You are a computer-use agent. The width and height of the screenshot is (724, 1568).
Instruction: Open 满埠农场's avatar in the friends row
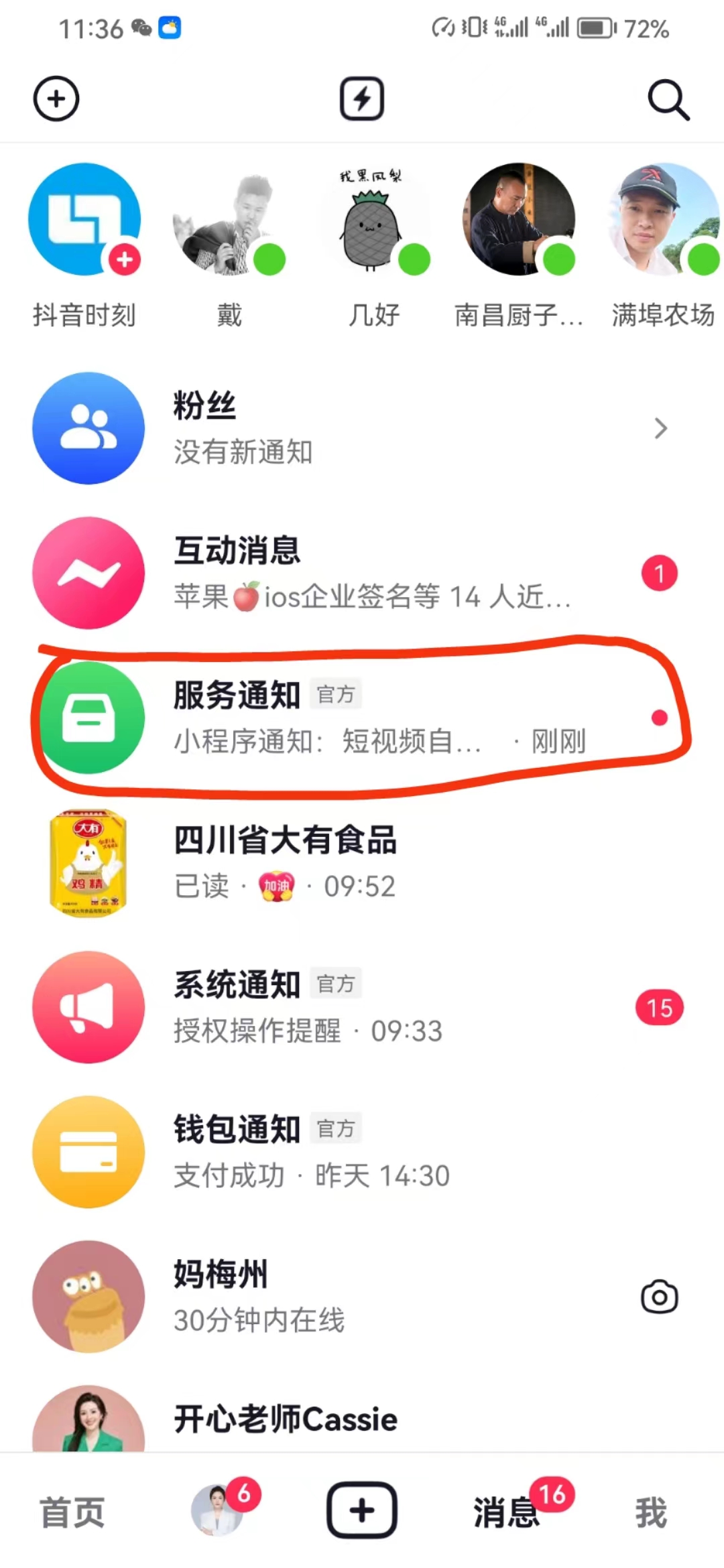[x=663, y=220]
